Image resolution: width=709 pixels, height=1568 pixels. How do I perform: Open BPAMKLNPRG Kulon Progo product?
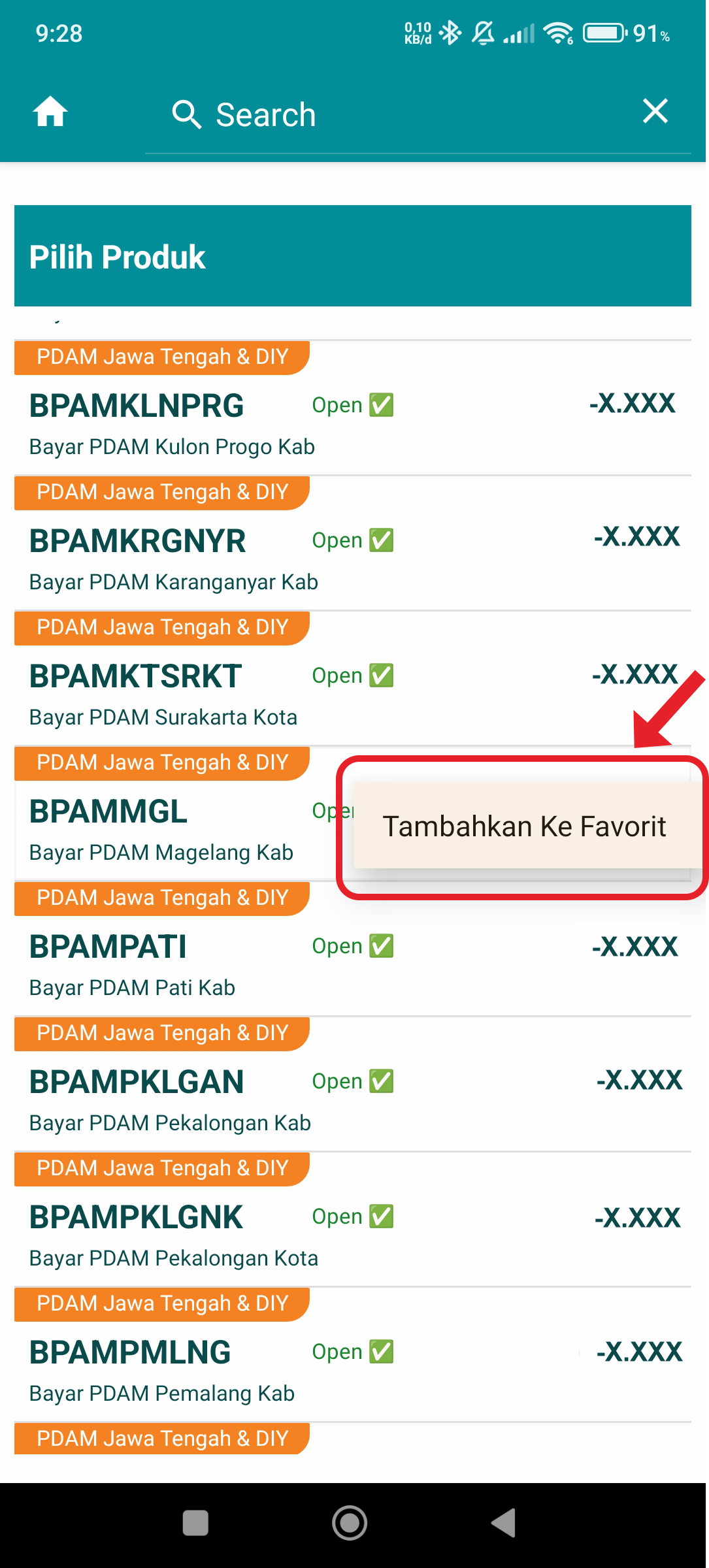tap(353, 408)
